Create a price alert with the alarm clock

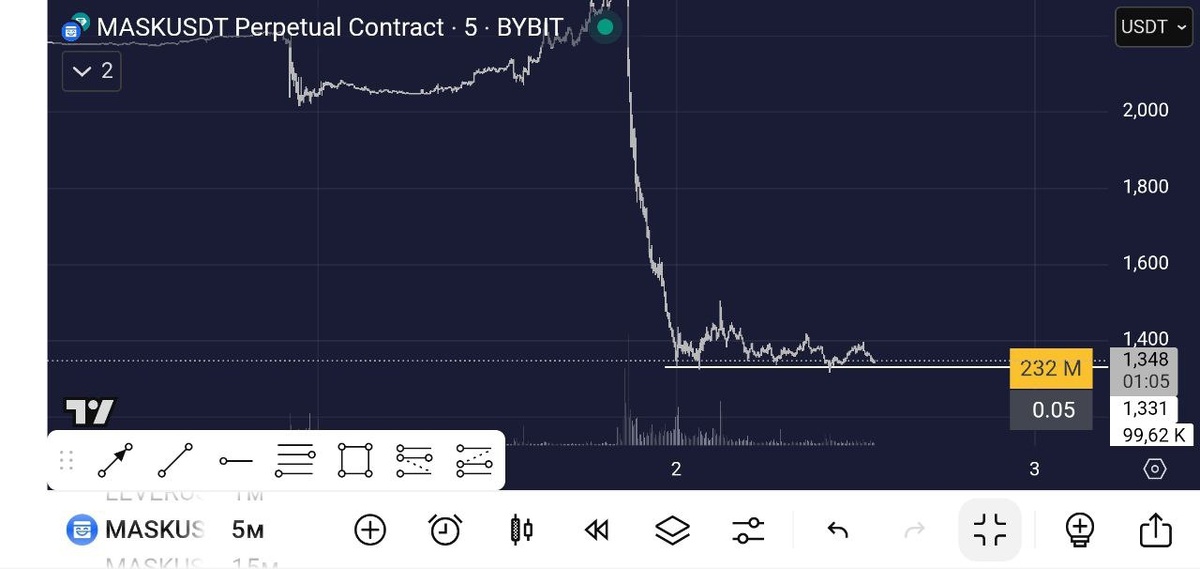coord(445,529)
